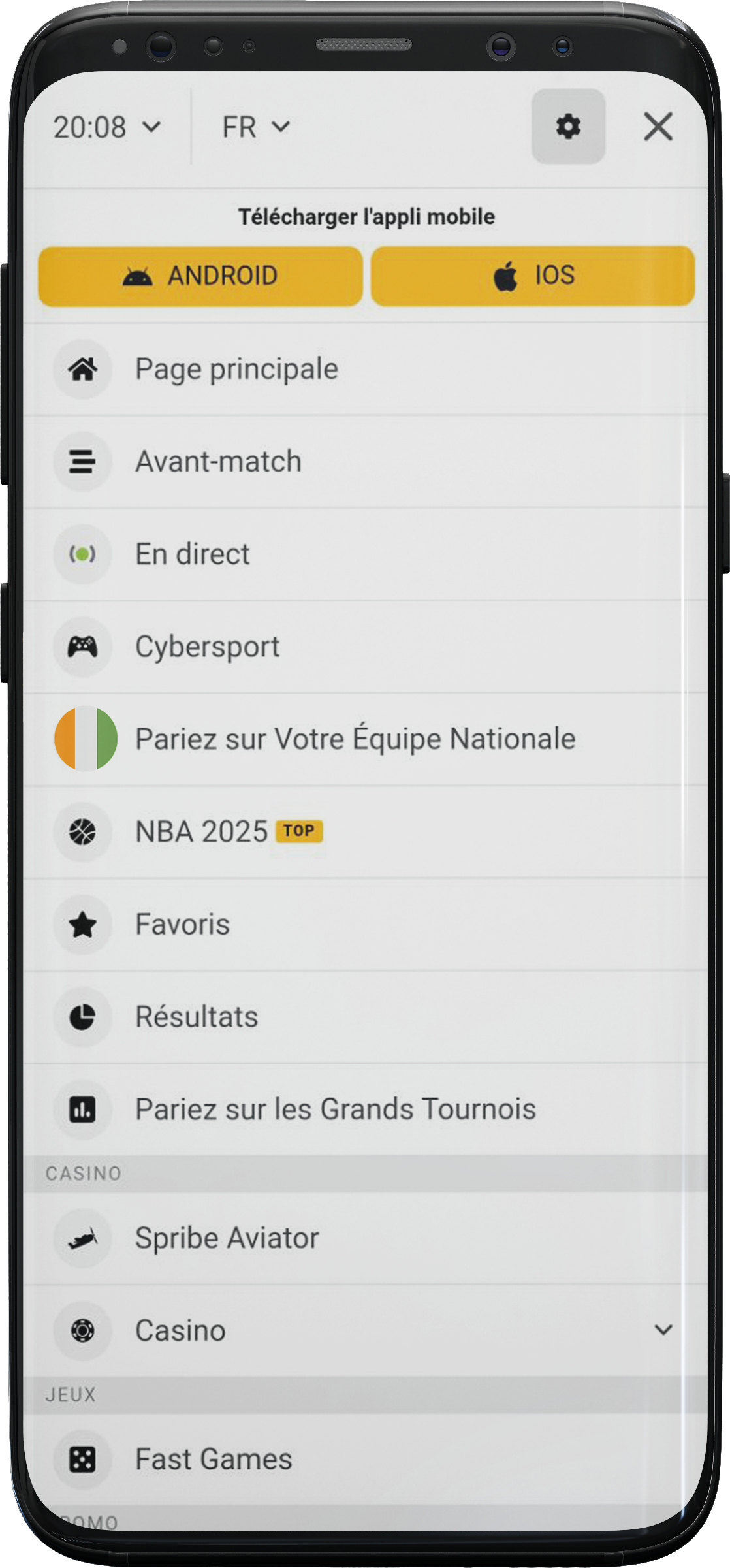Select Cybersport from the menu
The height and width of the screenshot is (1568, 730).
pos(366,647)
